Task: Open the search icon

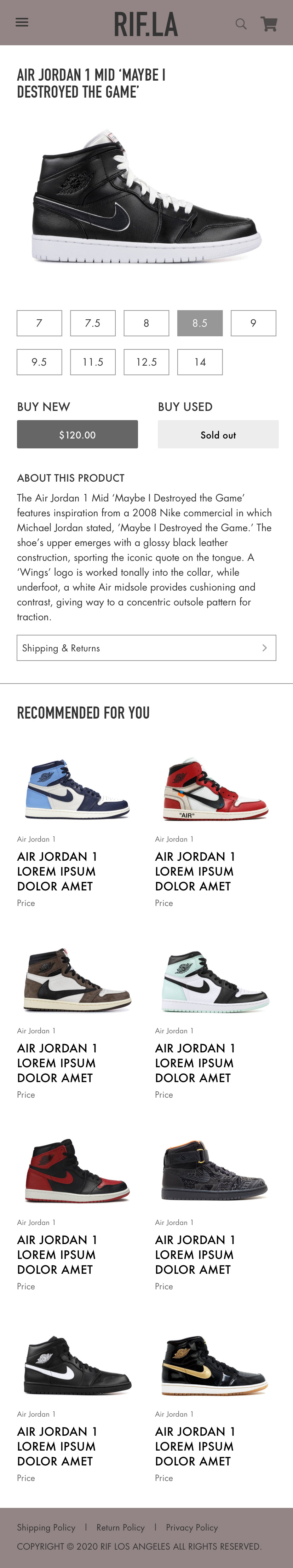Action: pyautogui.click(x=241, y=24)
